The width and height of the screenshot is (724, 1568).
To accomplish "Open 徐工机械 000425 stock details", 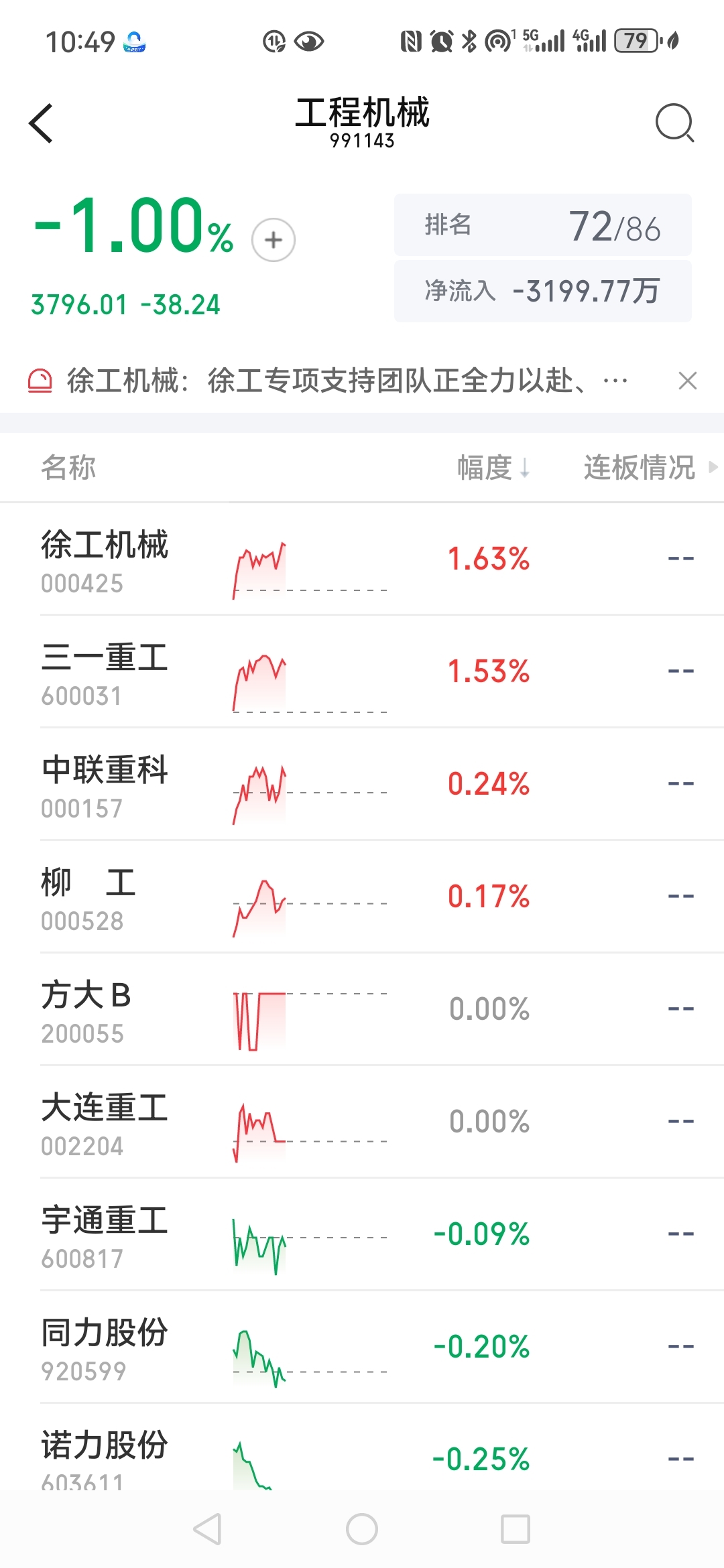I will click(x=362, y=560).
